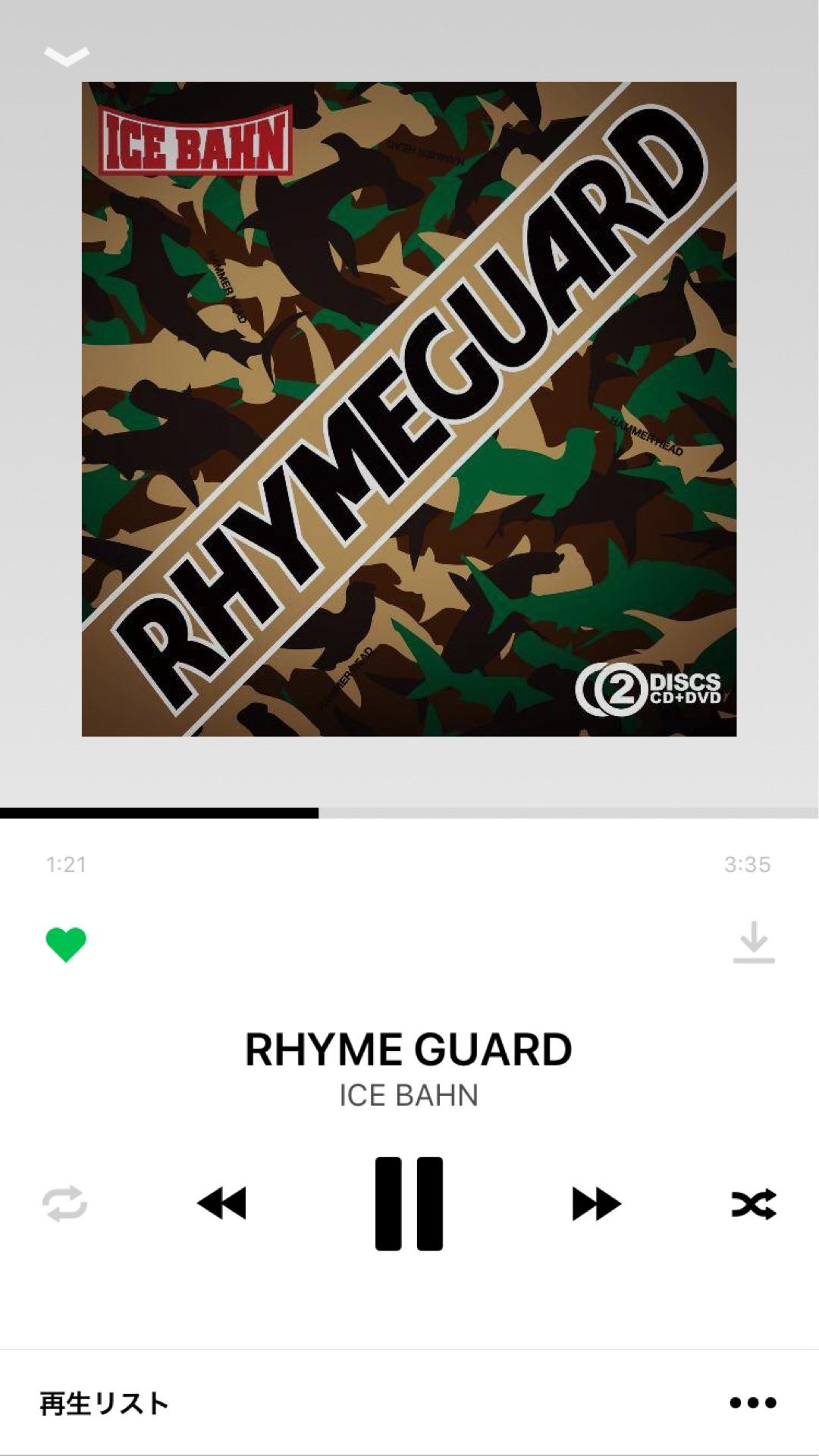Download the track RHYME GUARD
819x1456 pixels.
coord(753,943)
